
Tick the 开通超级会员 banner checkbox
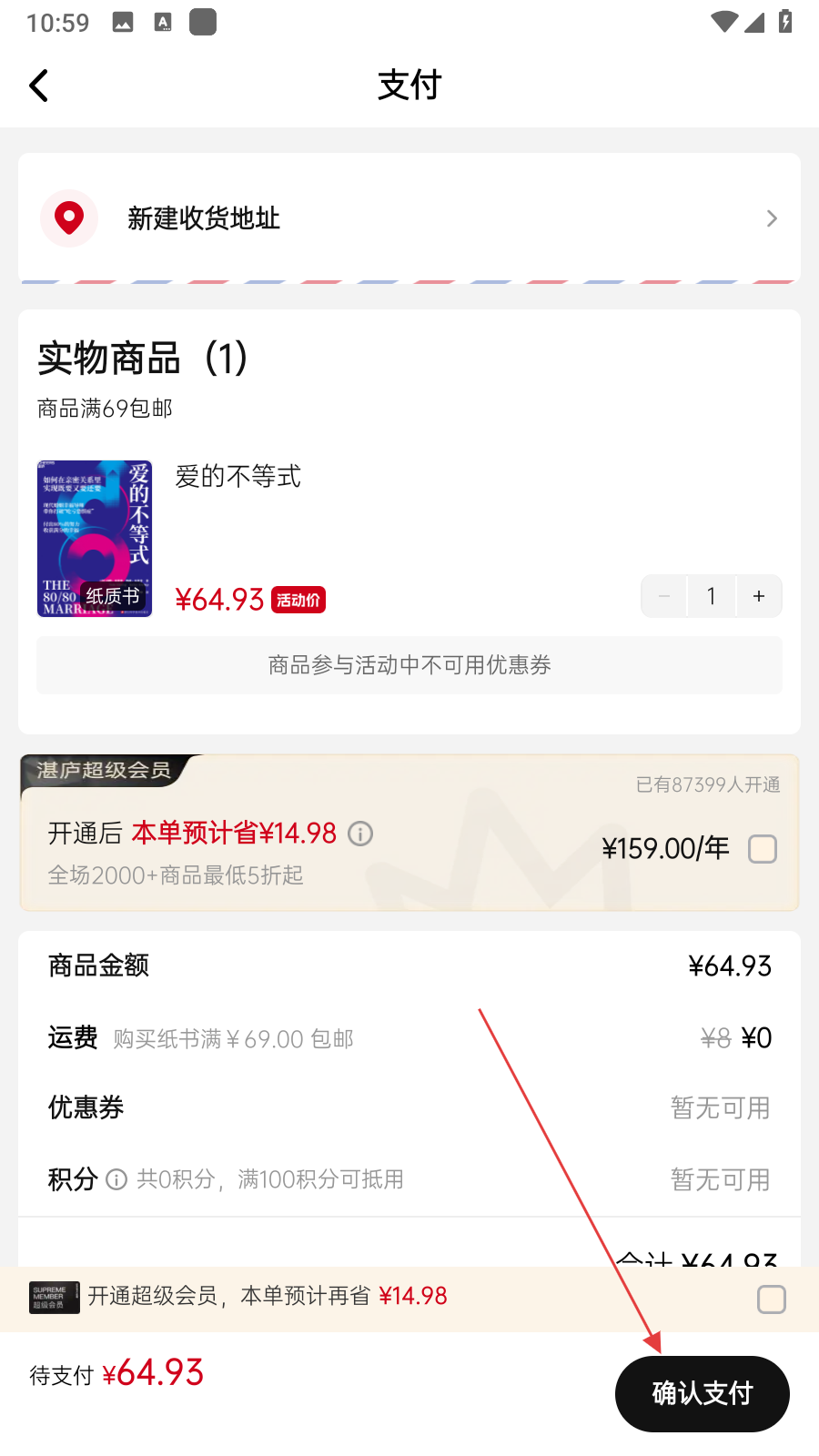pos(771,1299)
